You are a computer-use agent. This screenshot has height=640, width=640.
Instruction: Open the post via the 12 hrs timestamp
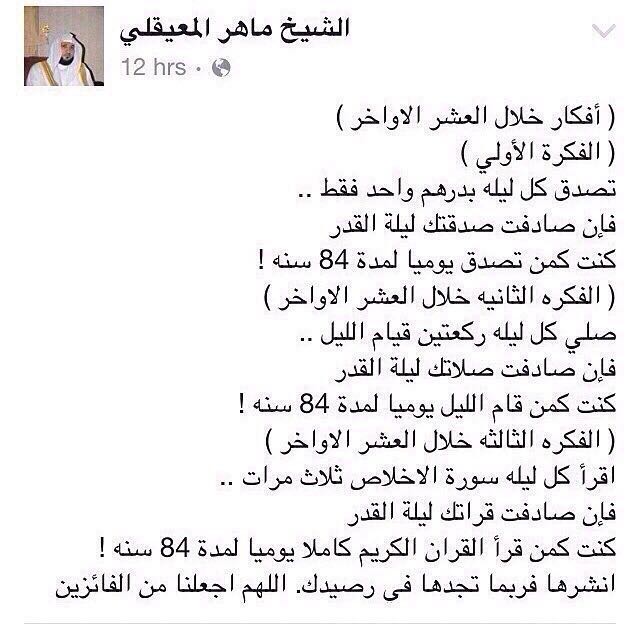click(x=152, y=68)
